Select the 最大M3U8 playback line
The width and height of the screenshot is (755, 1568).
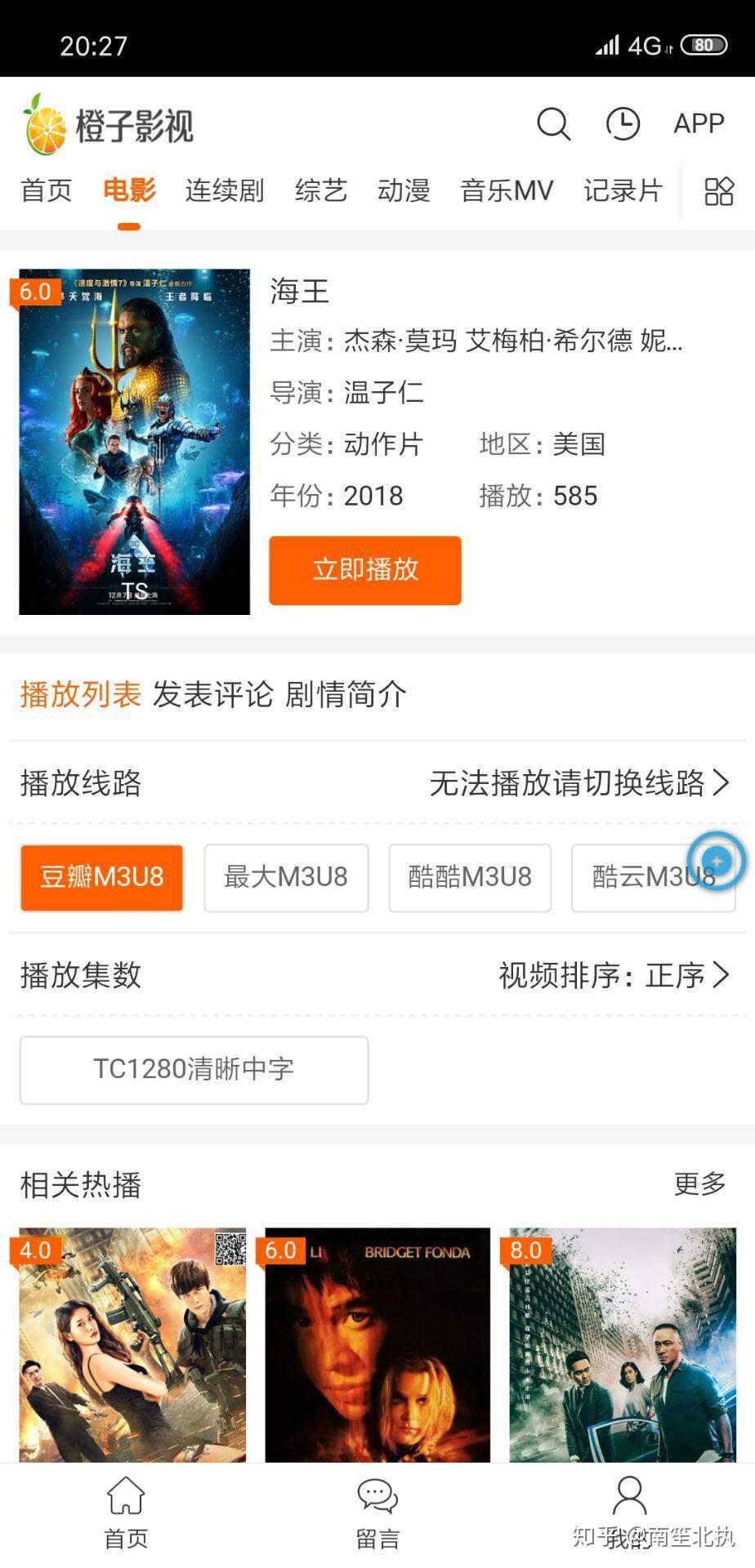point(286,877)
